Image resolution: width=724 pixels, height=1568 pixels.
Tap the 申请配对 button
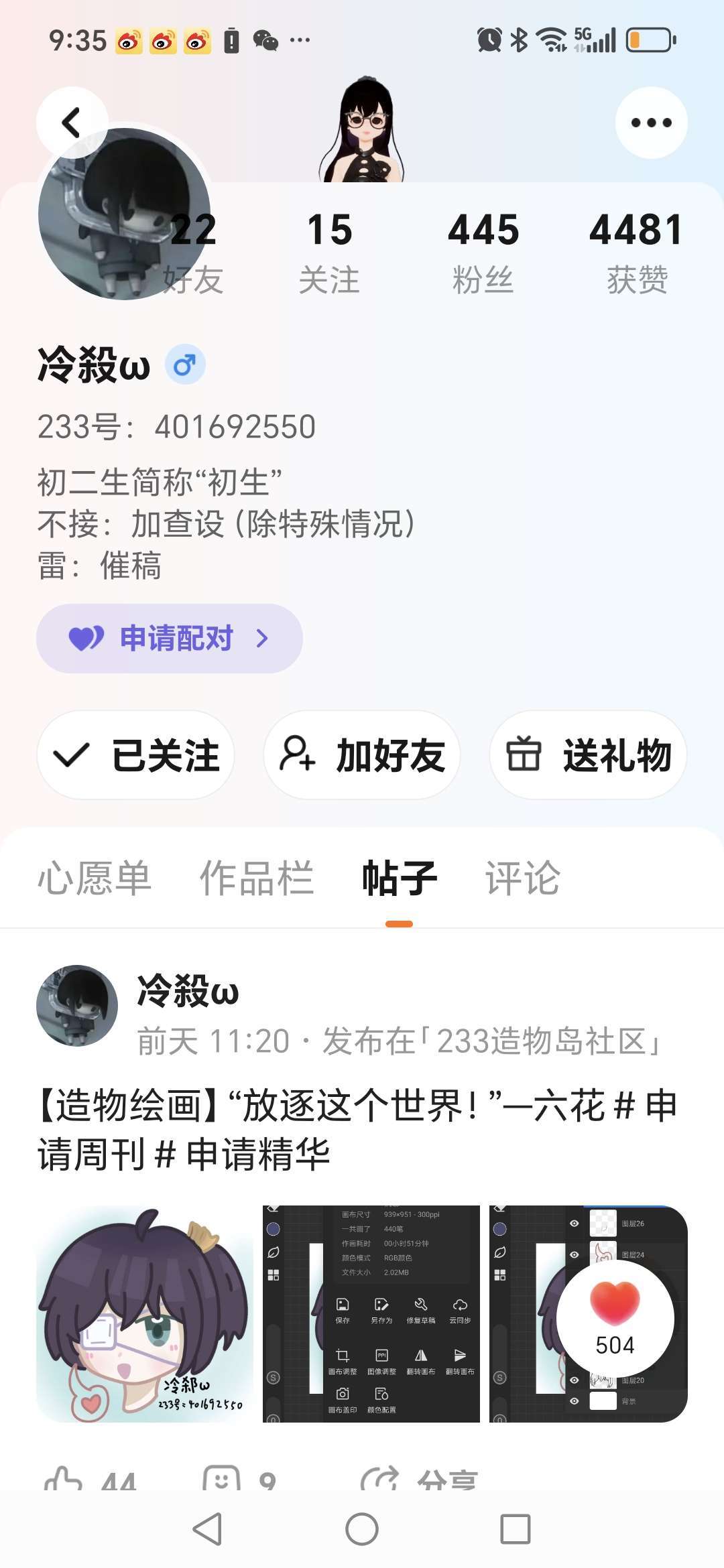[170, 639]
